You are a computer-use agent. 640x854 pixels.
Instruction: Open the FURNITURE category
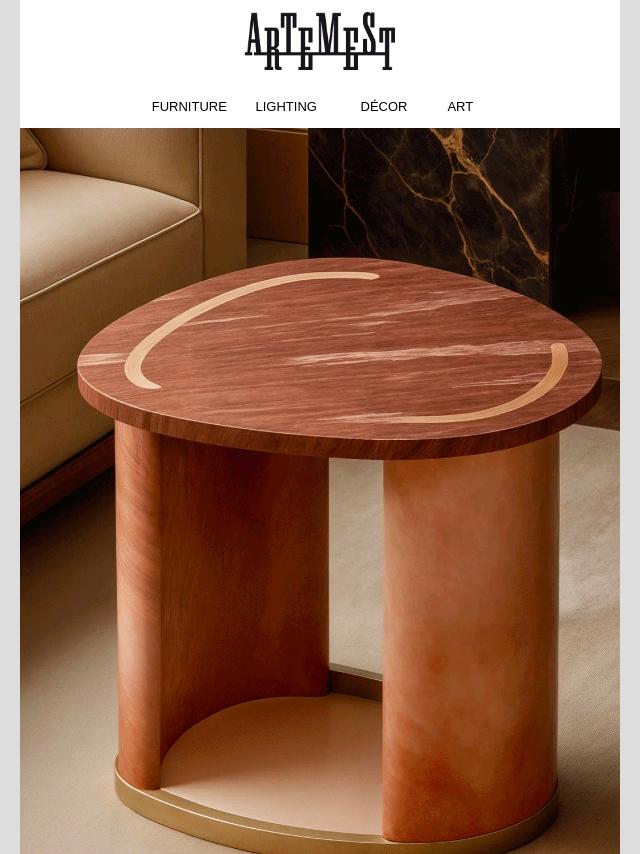pyautogui.click(x=189, y=107)
